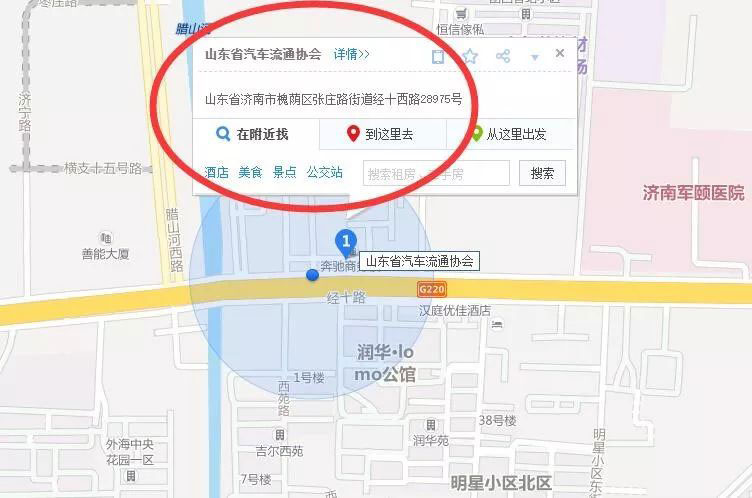Search nearby 公交站

(x=325, y=173)
